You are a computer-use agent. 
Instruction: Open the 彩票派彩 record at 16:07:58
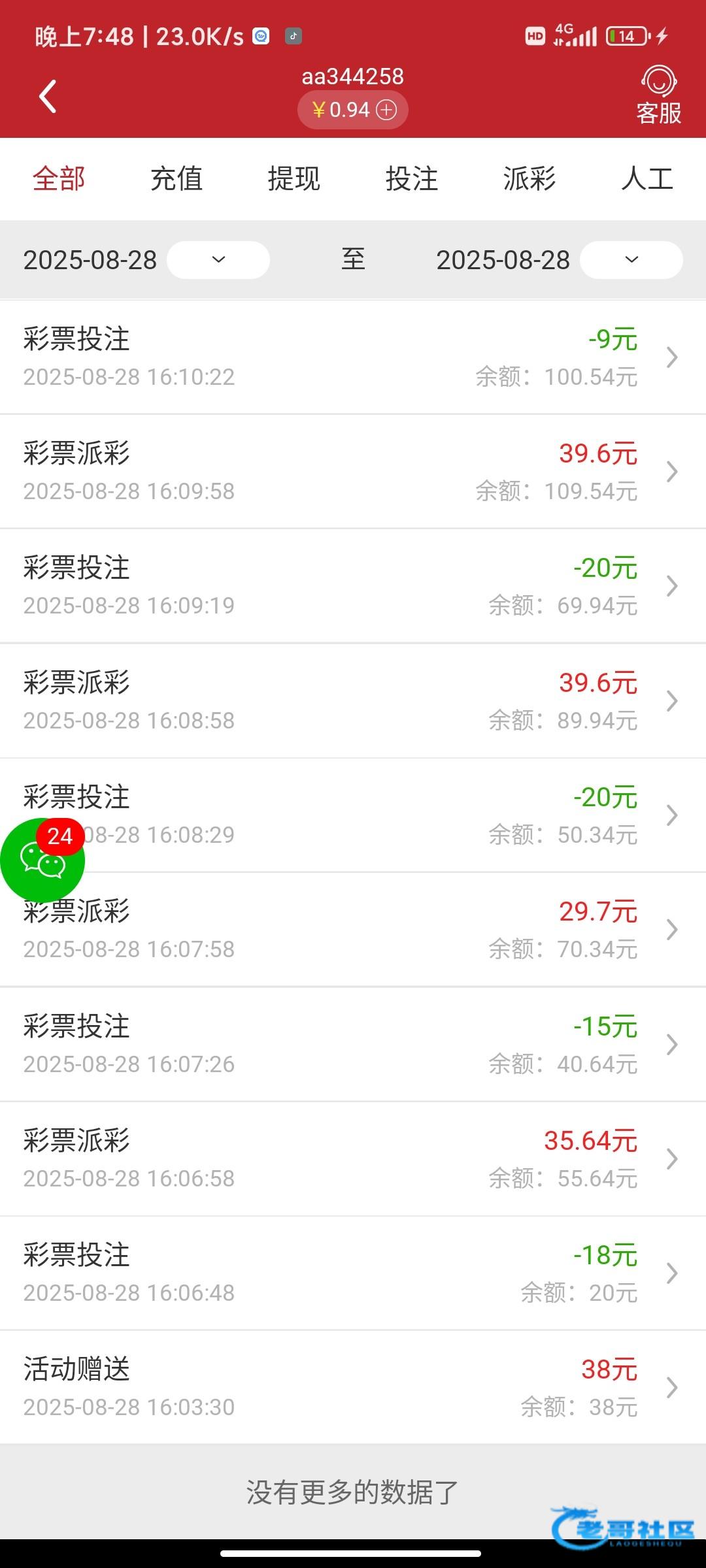[353, 930]
